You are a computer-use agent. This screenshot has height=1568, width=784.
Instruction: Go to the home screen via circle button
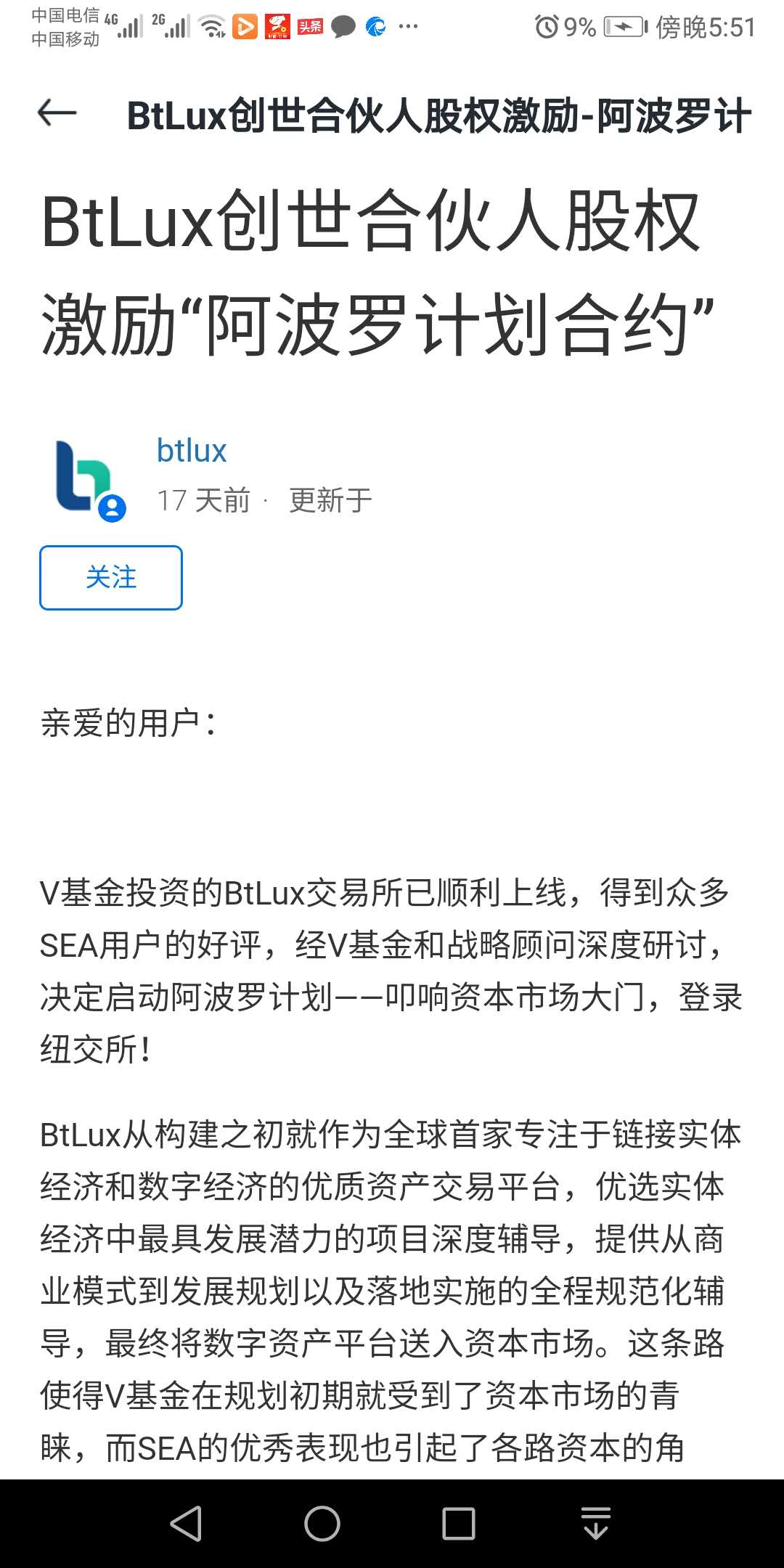click(322, 1523)
